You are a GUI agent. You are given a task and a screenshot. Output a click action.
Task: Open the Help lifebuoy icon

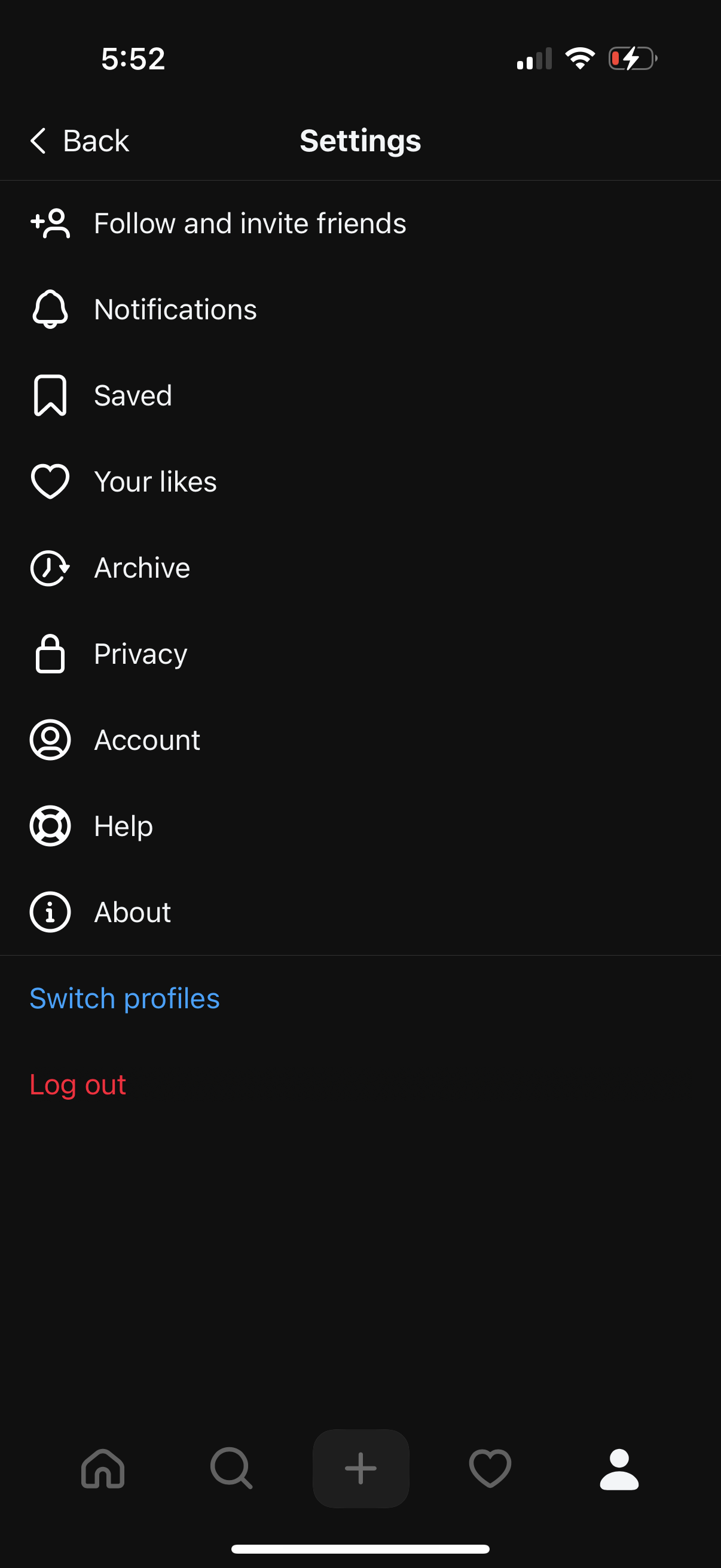[50, 826]
